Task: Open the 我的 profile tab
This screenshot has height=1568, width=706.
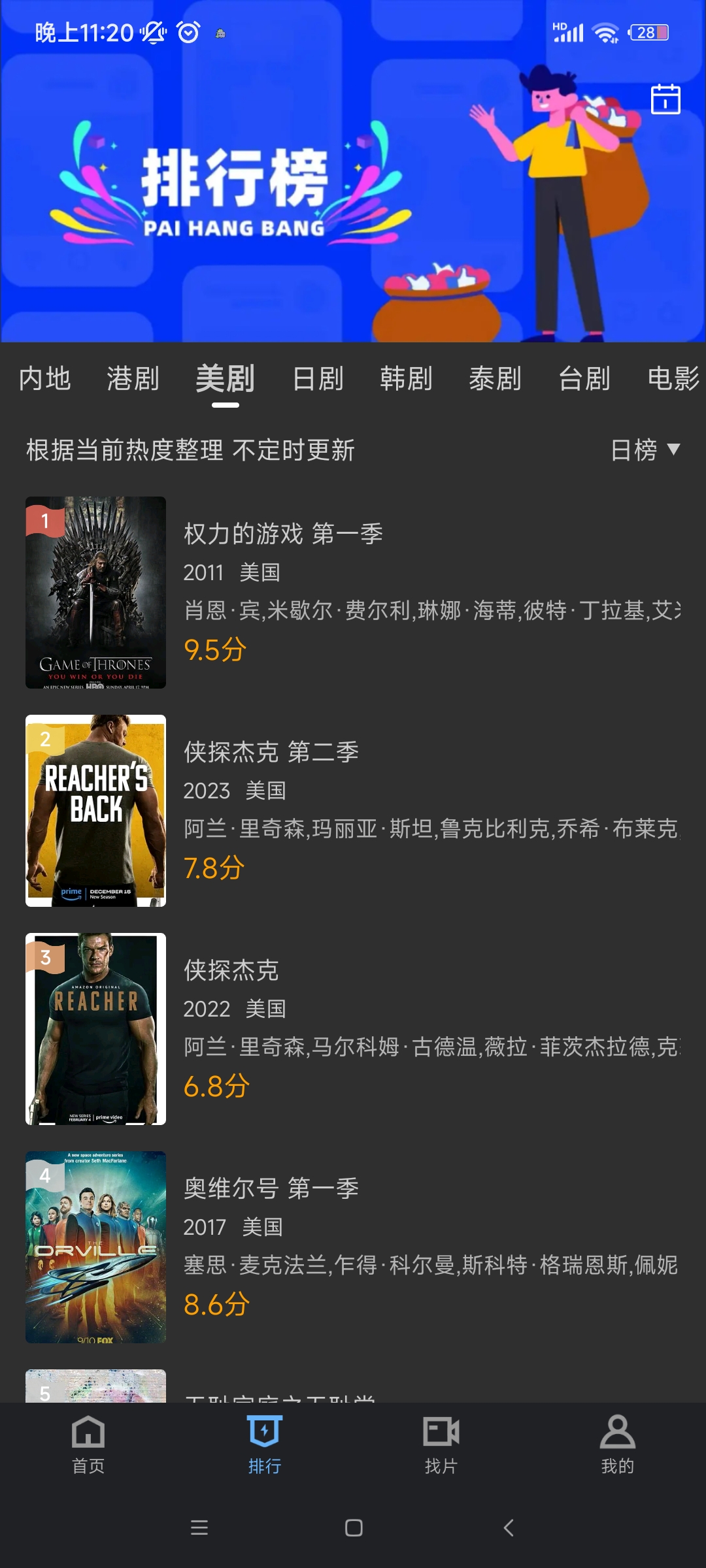Action: point(618,1445)
